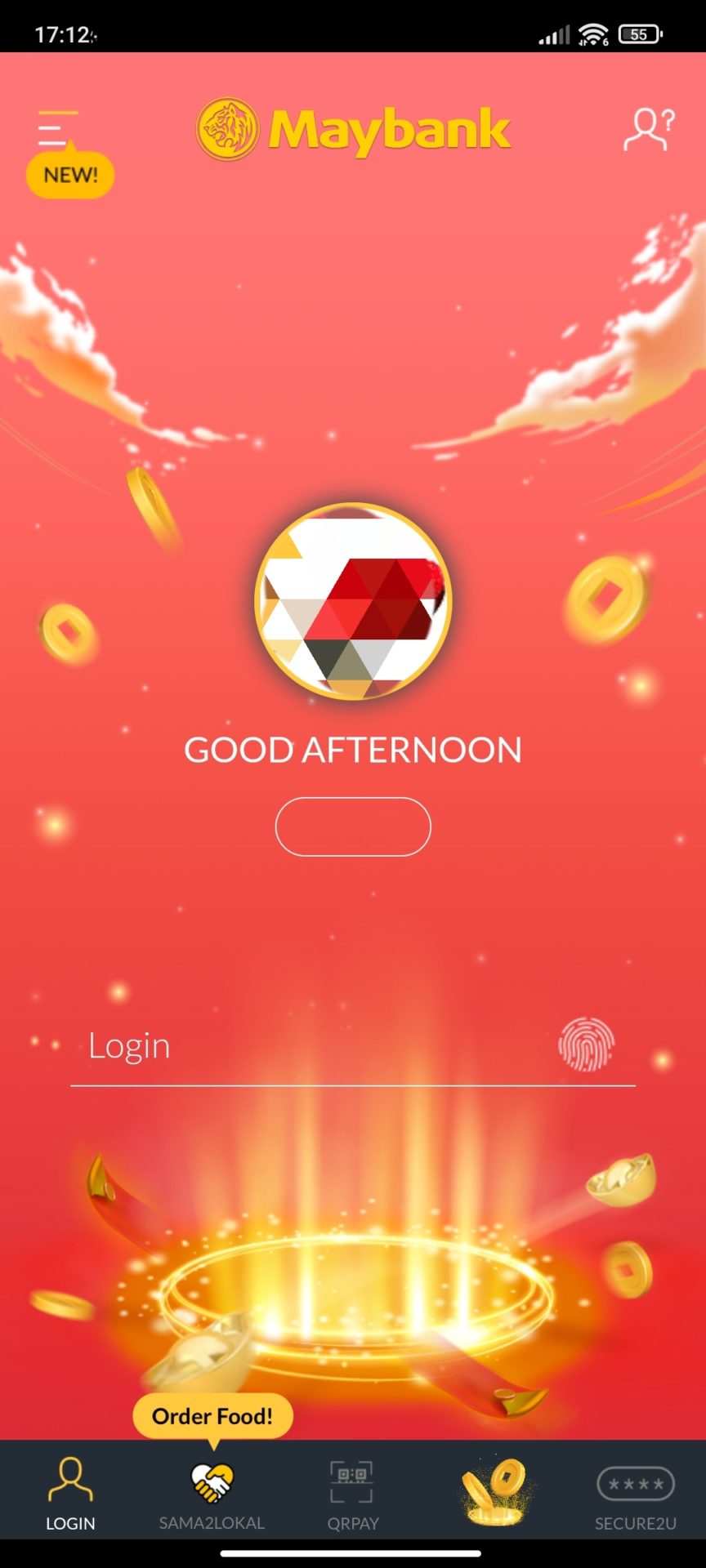Screen dimensions: 706x1568
Task: Log in with the fingerprint icon
Action: 586,1045
